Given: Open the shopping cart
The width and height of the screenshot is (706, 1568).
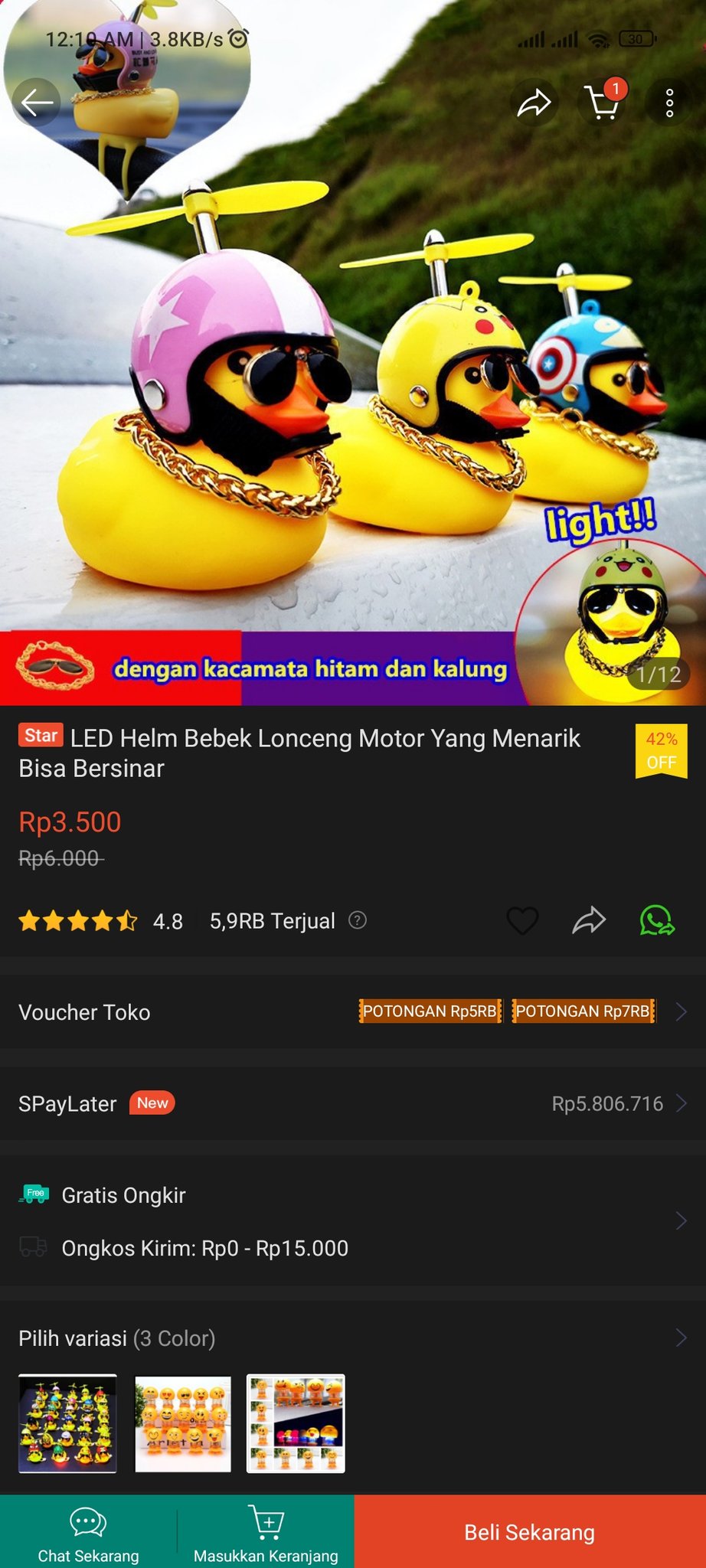Looking at the screenshot, I should [605, 103].
